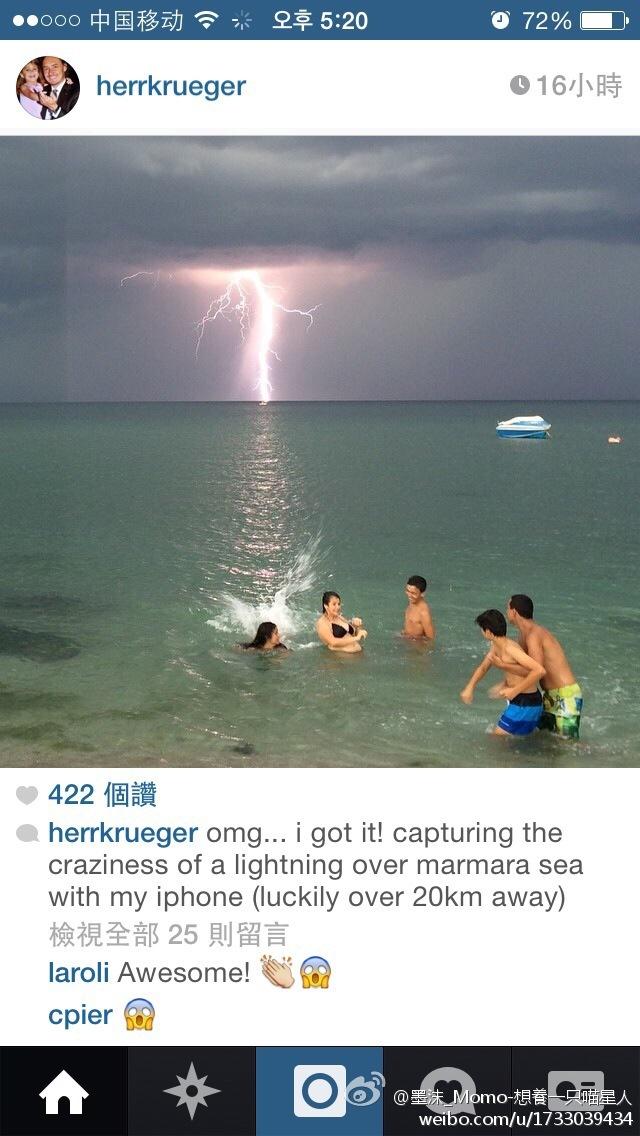Switch to the Explore tab
This screenshot has width=640, height=1136.
[192, 1091]
